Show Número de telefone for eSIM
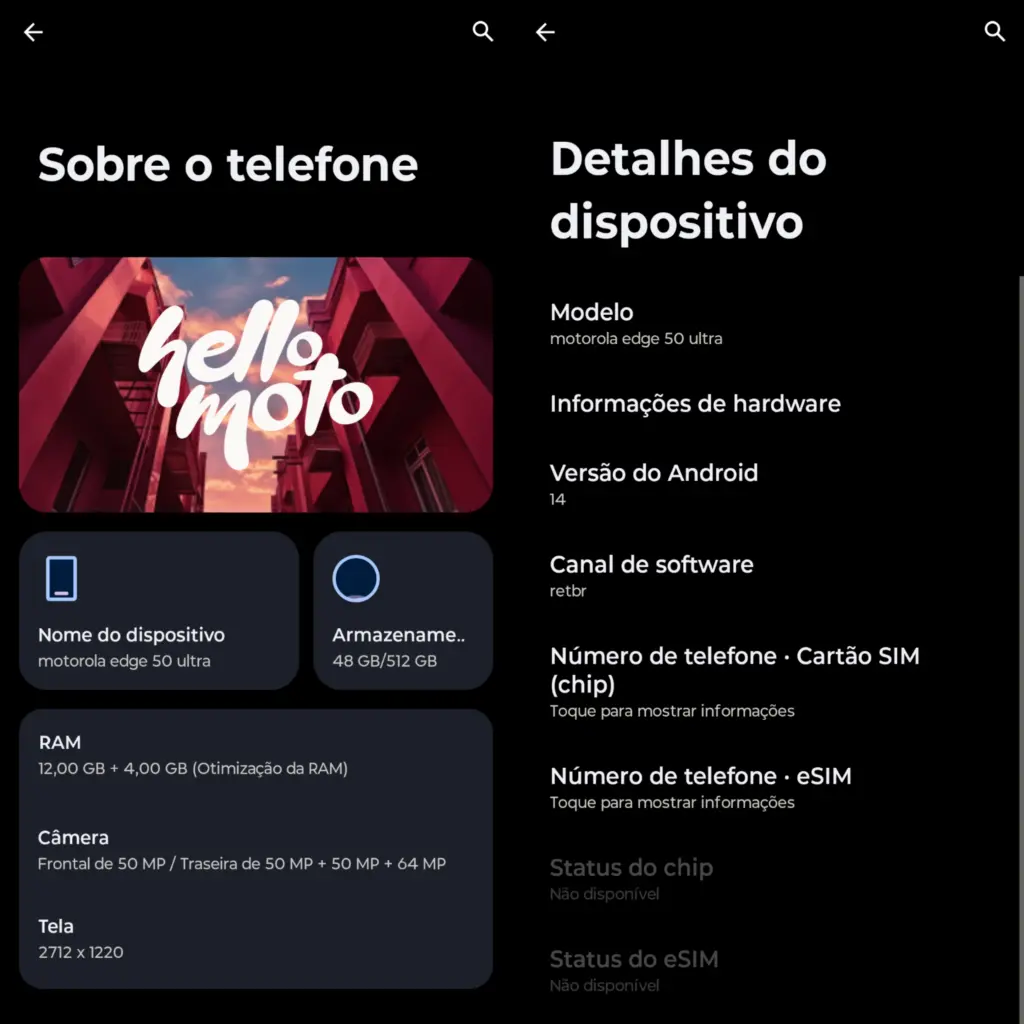The image size is (1024, 1024). click(700, 787)
